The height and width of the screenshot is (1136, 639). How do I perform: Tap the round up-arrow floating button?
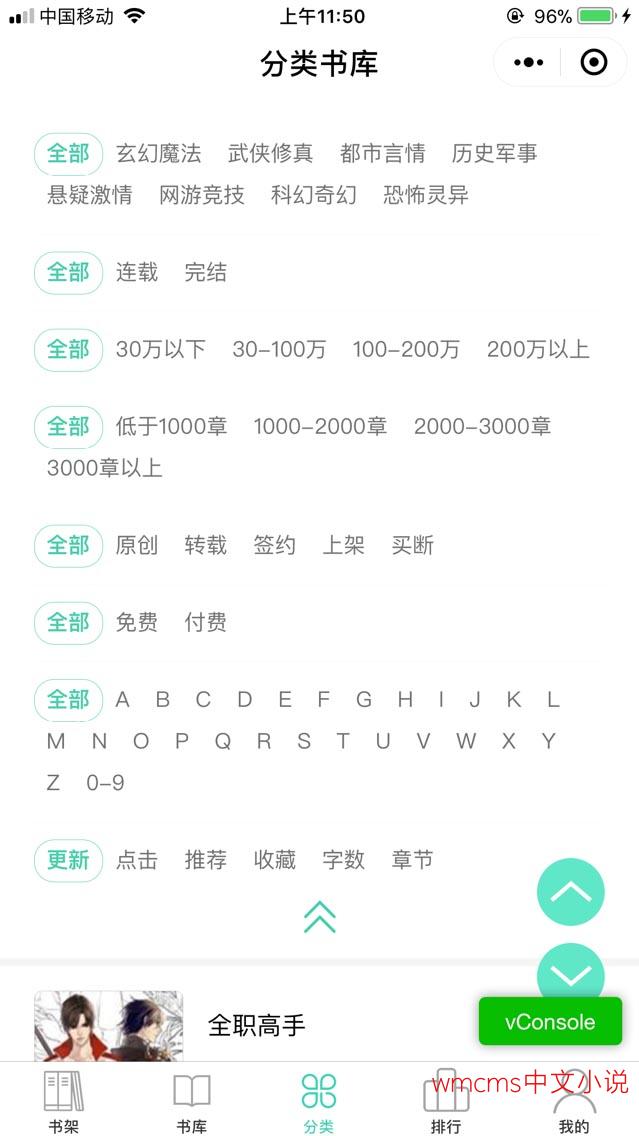(571, 892)
